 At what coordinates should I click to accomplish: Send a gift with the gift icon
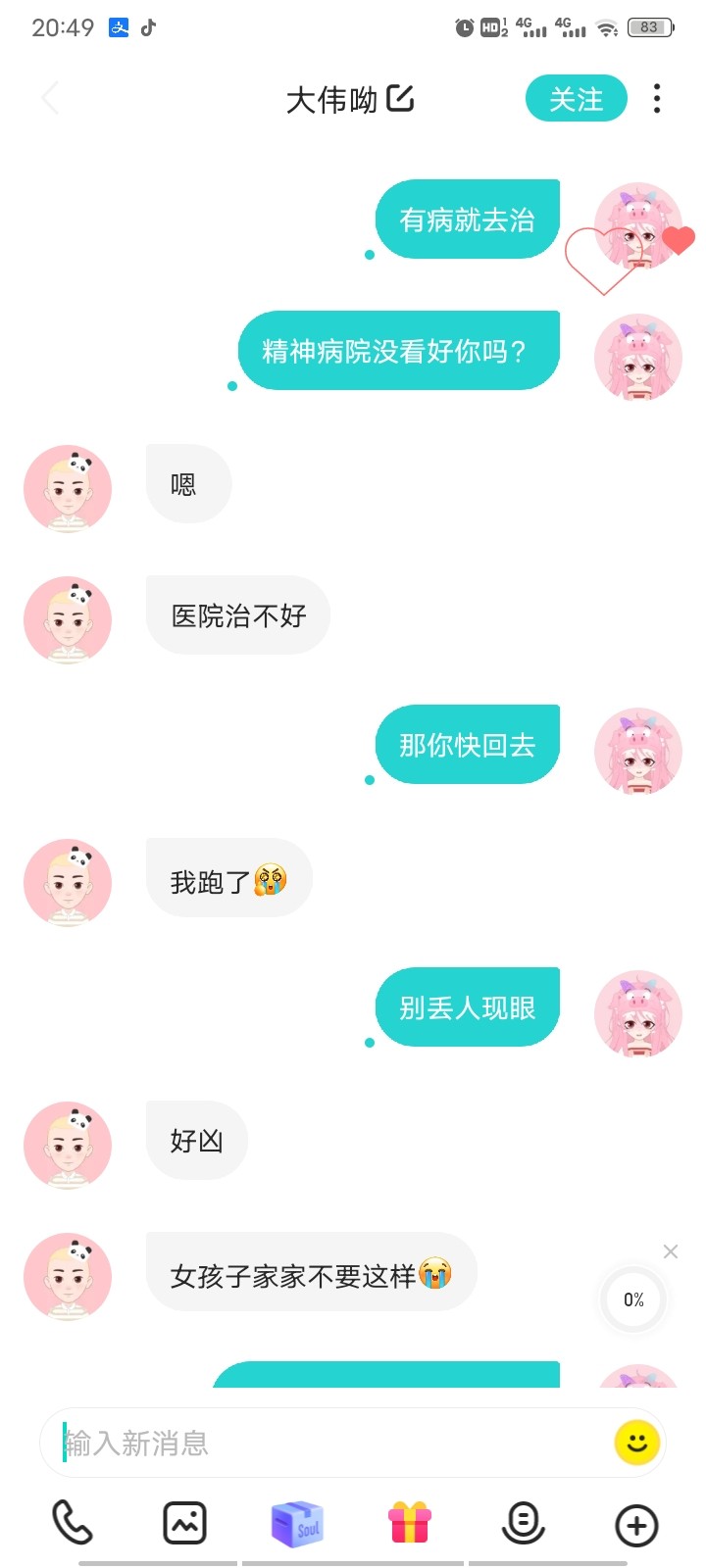(x=410, y=1523)
